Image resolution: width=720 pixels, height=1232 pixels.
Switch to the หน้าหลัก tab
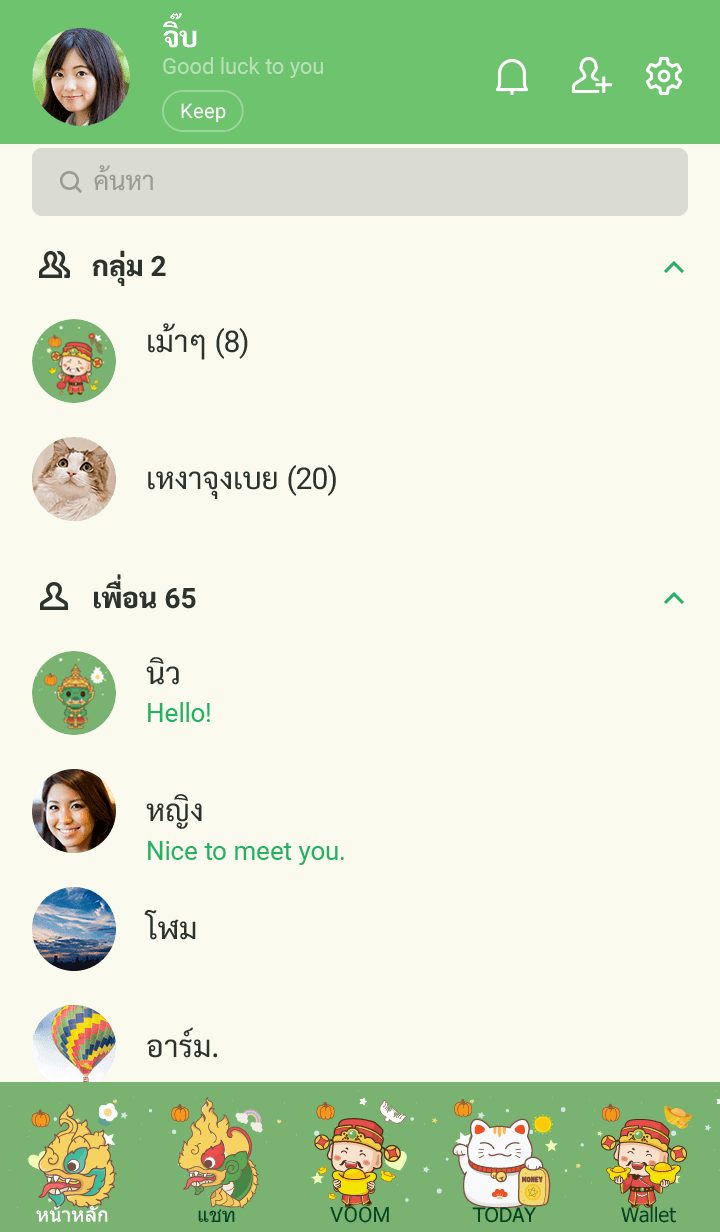tap(72, 1160)
